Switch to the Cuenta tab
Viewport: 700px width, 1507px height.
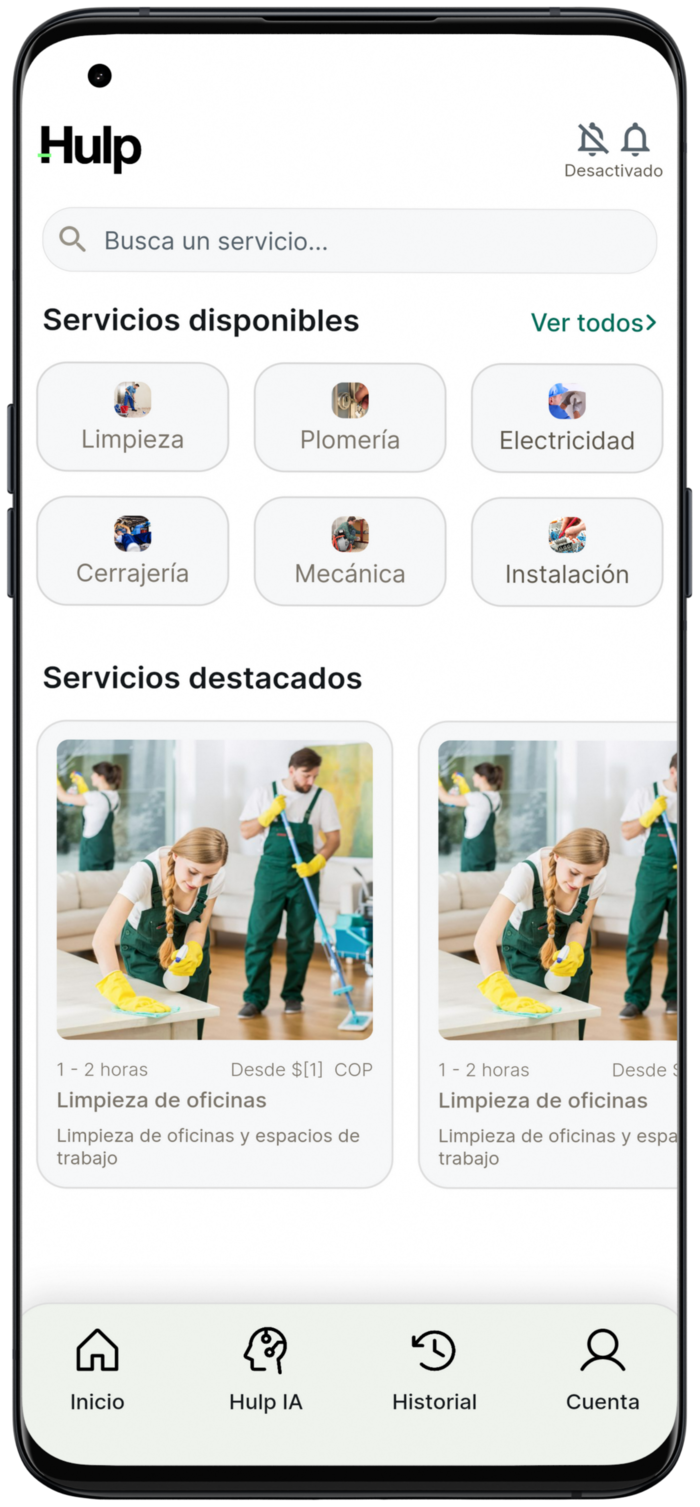[x=602, y=1369]
